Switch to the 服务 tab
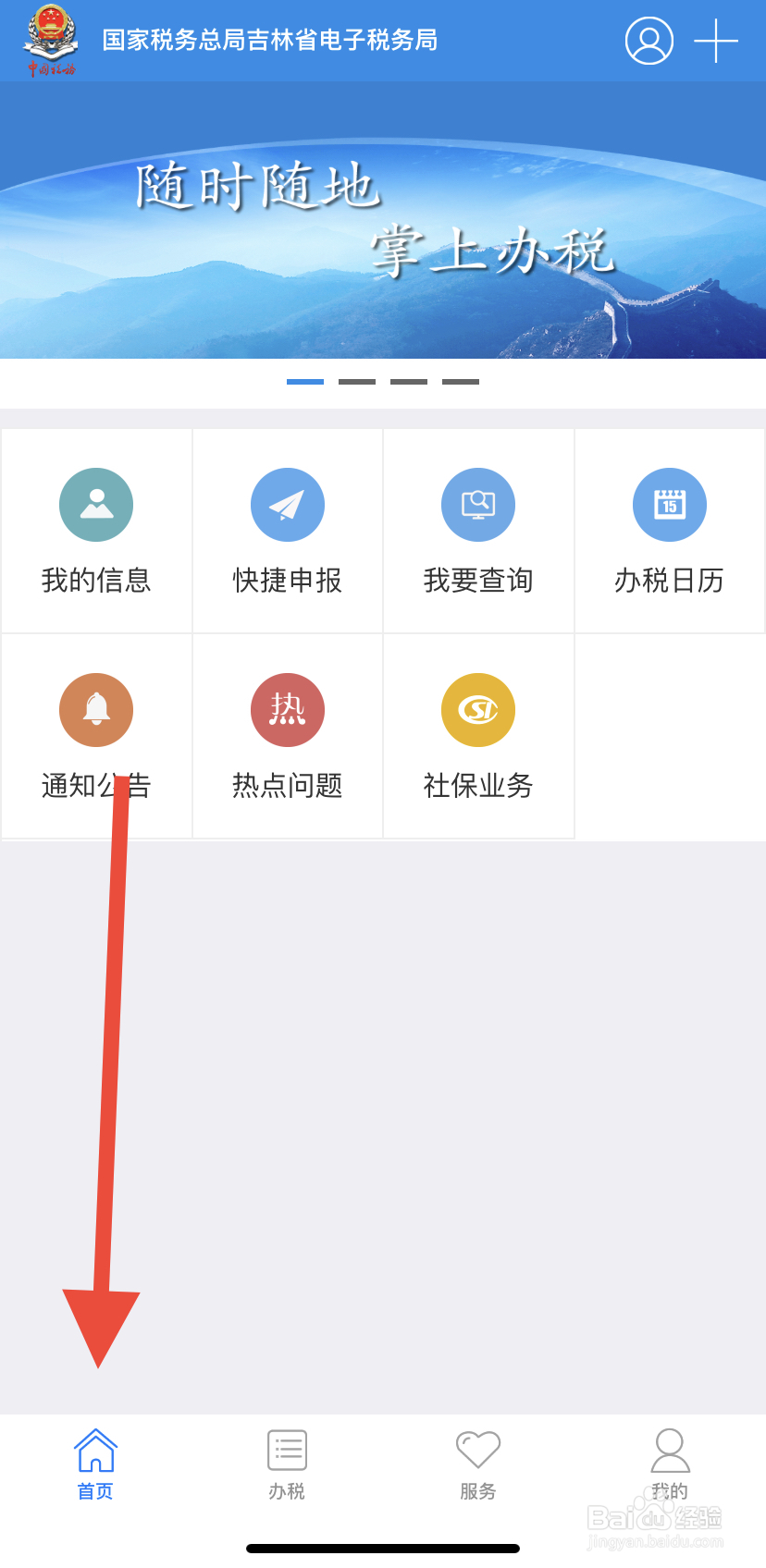This screenshot has height=1568, width=766. tap(477, 1463)
